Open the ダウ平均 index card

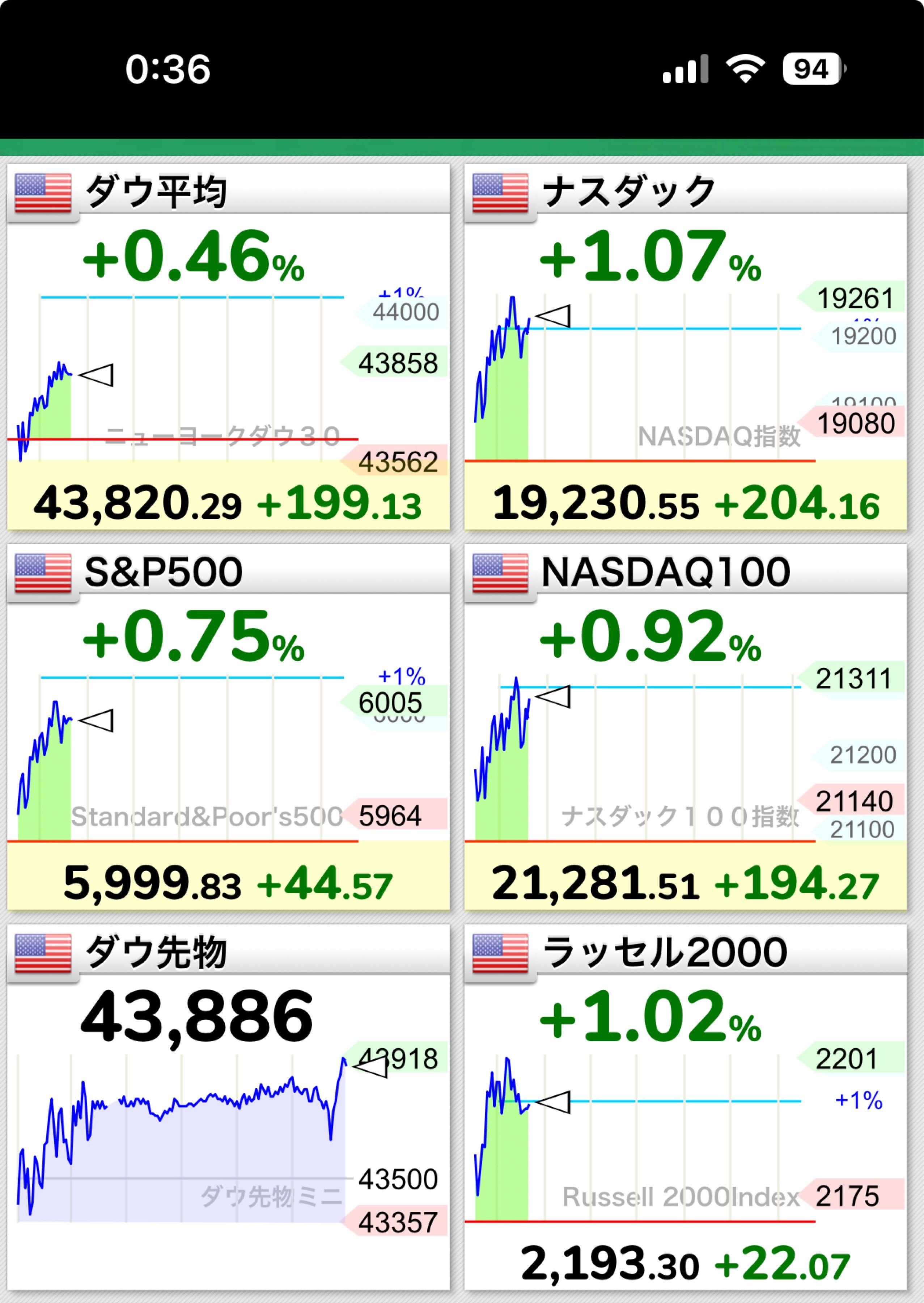pos(228,347)
